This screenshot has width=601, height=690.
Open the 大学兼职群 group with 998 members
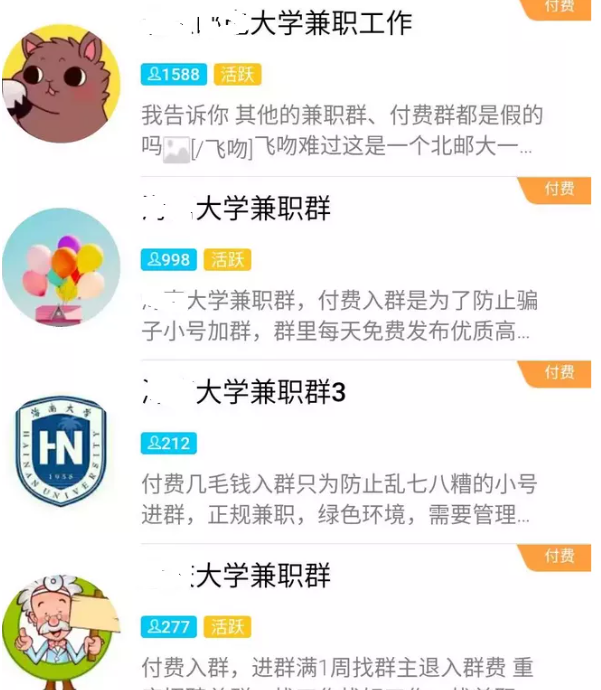tap(262, 209)
